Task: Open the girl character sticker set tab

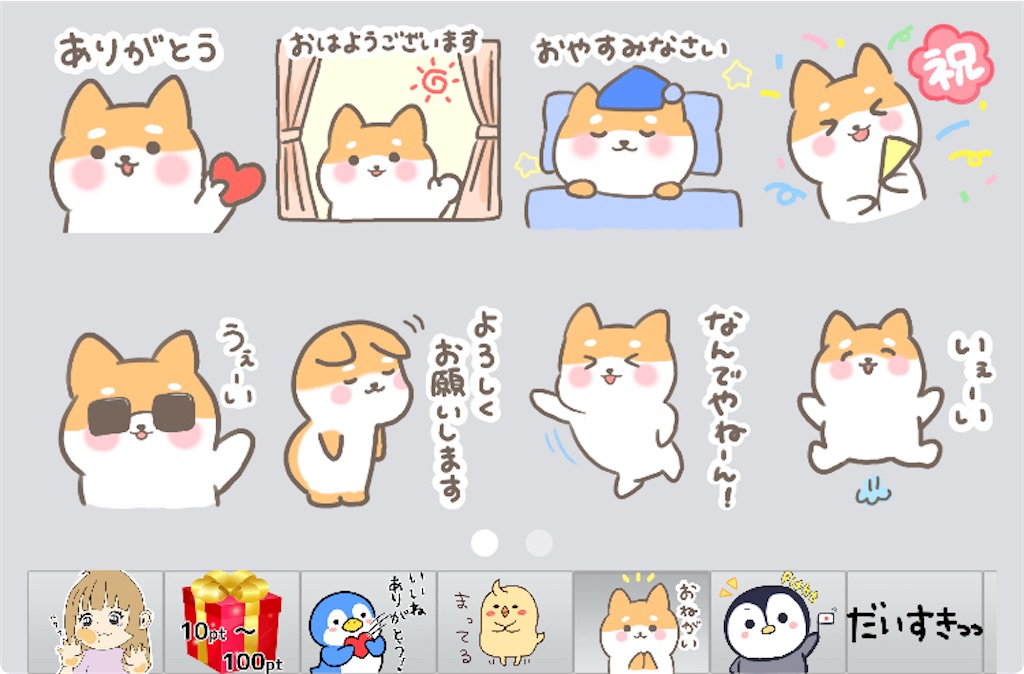Action: [x=96, y=622]
